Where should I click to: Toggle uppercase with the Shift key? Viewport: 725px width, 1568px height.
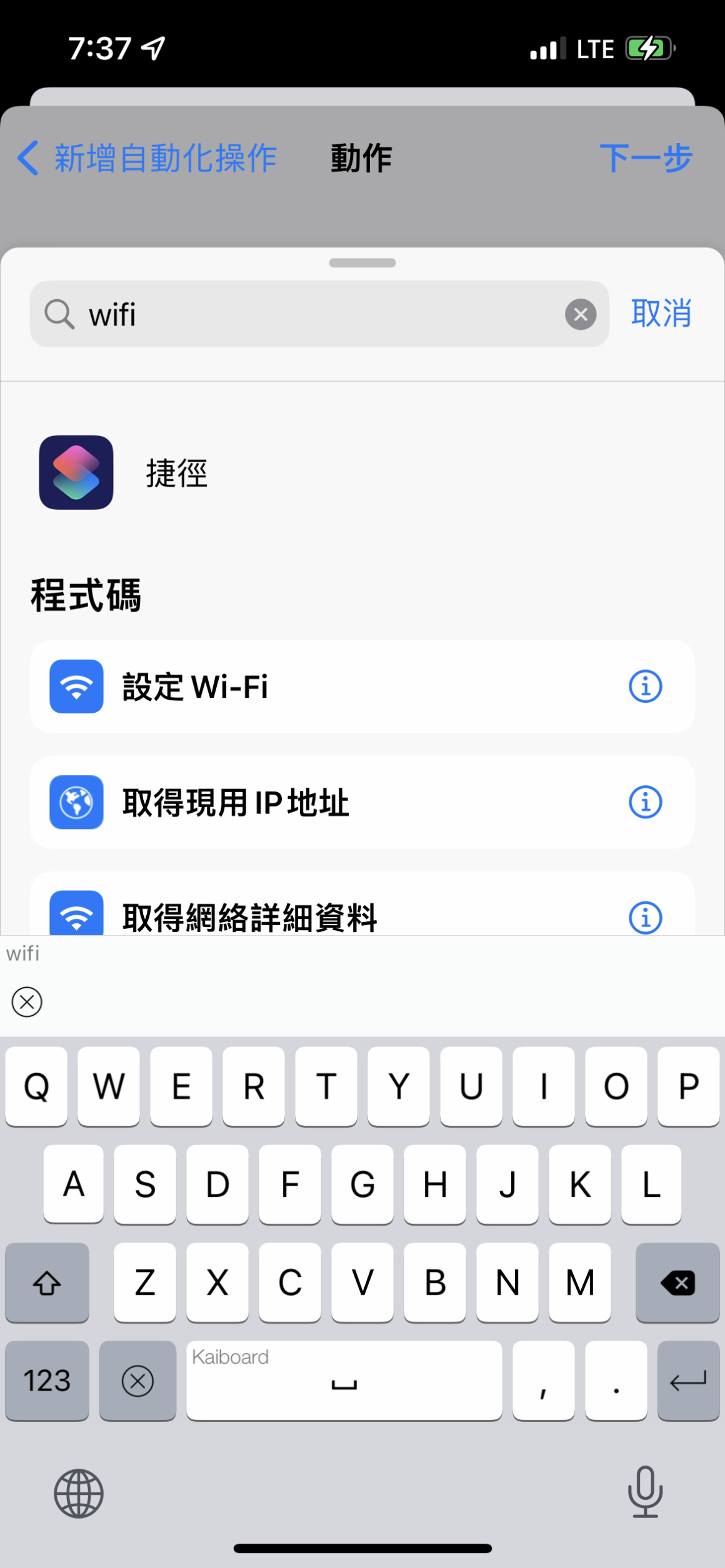point(47,1284)
